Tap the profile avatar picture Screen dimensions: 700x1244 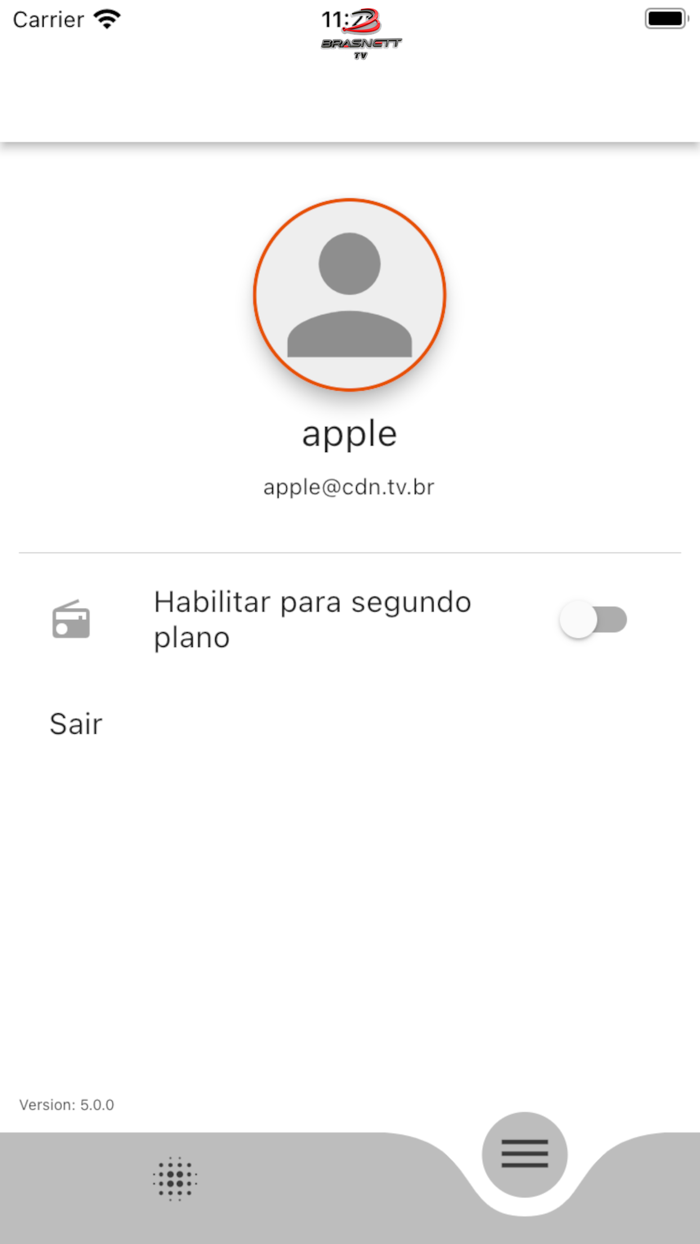pyautogui.click(x=349, y=294)
